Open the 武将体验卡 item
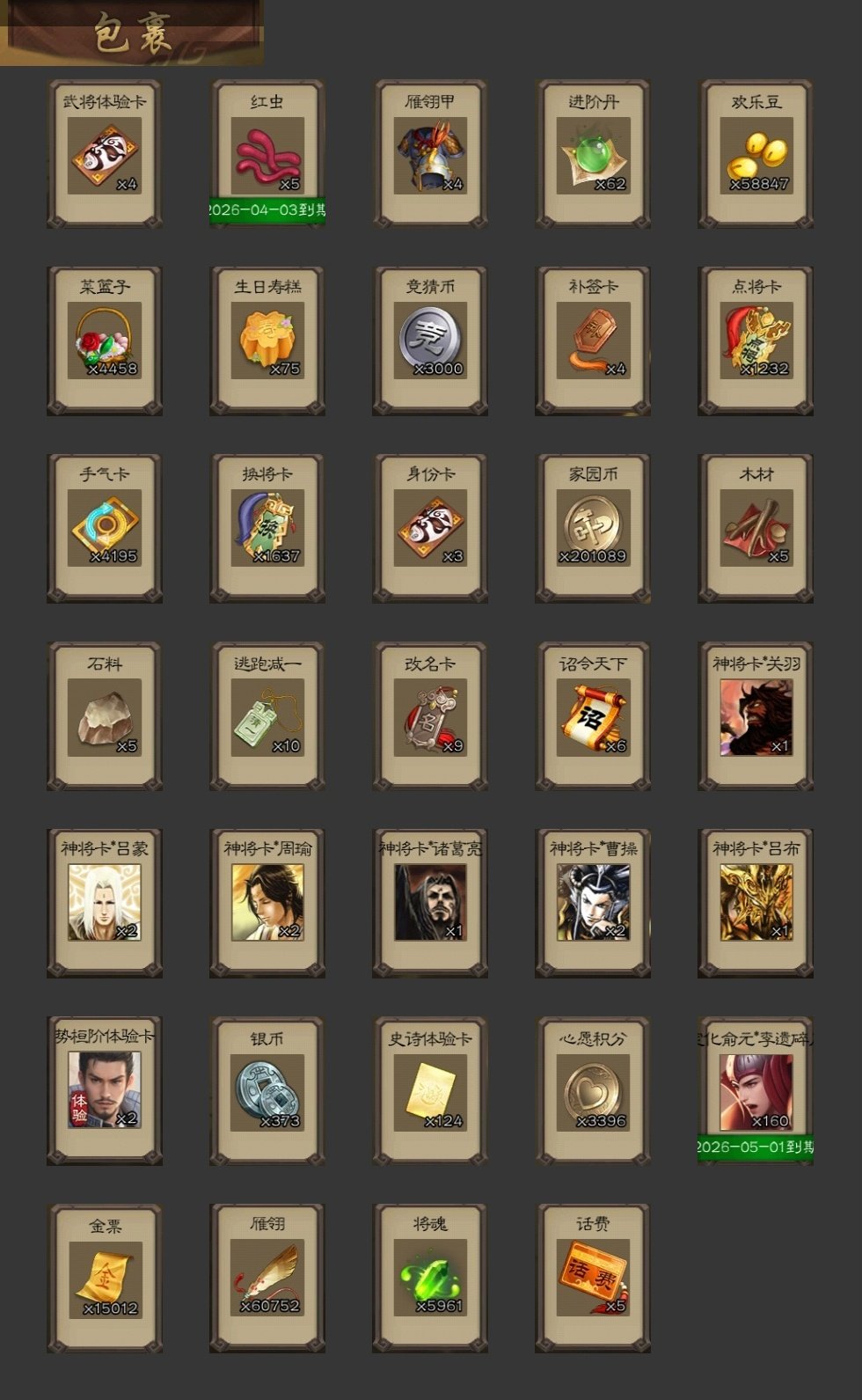This screenshot has height=1400, width=862. click(x=105, y=156)
